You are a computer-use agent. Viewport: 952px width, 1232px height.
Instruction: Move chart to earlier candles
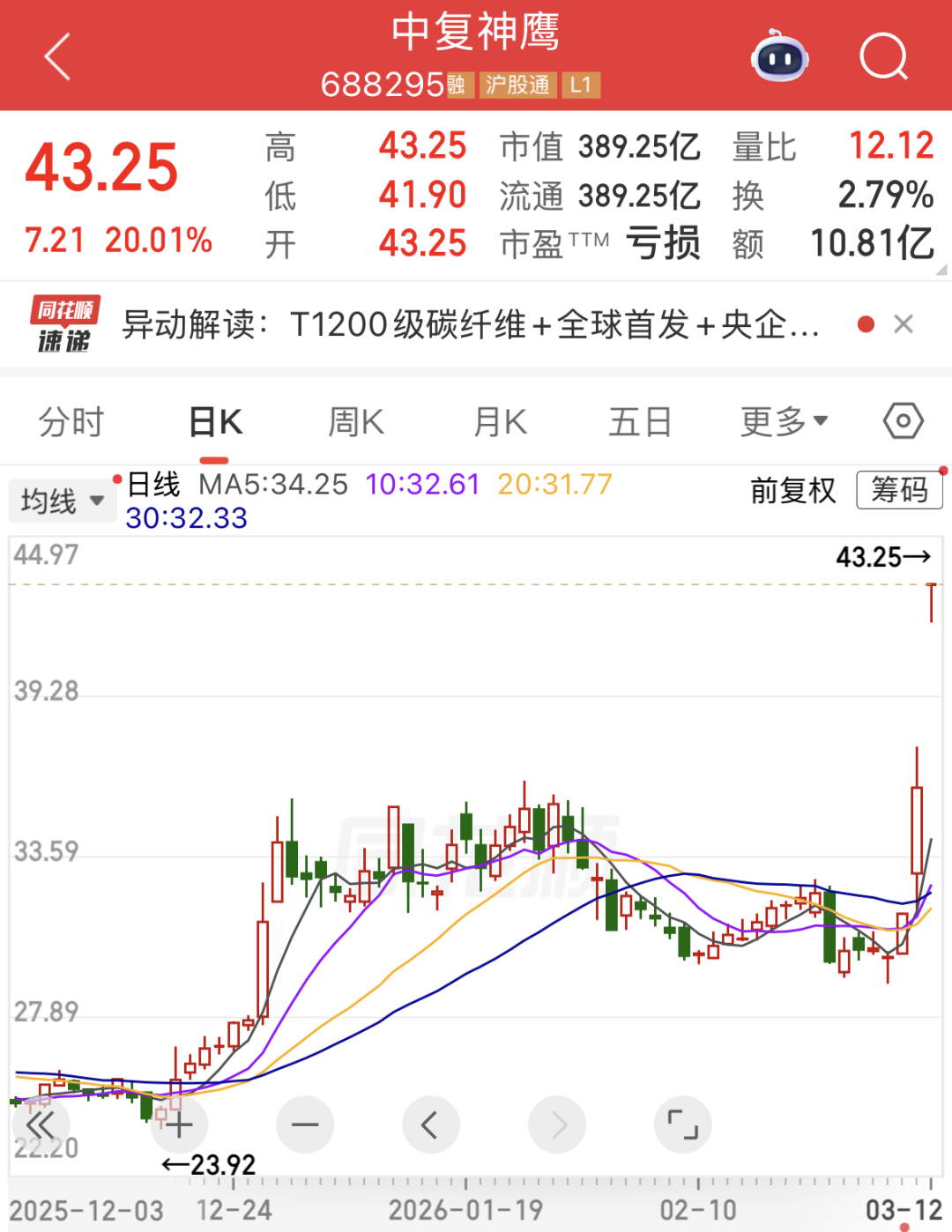[430, 1125]
